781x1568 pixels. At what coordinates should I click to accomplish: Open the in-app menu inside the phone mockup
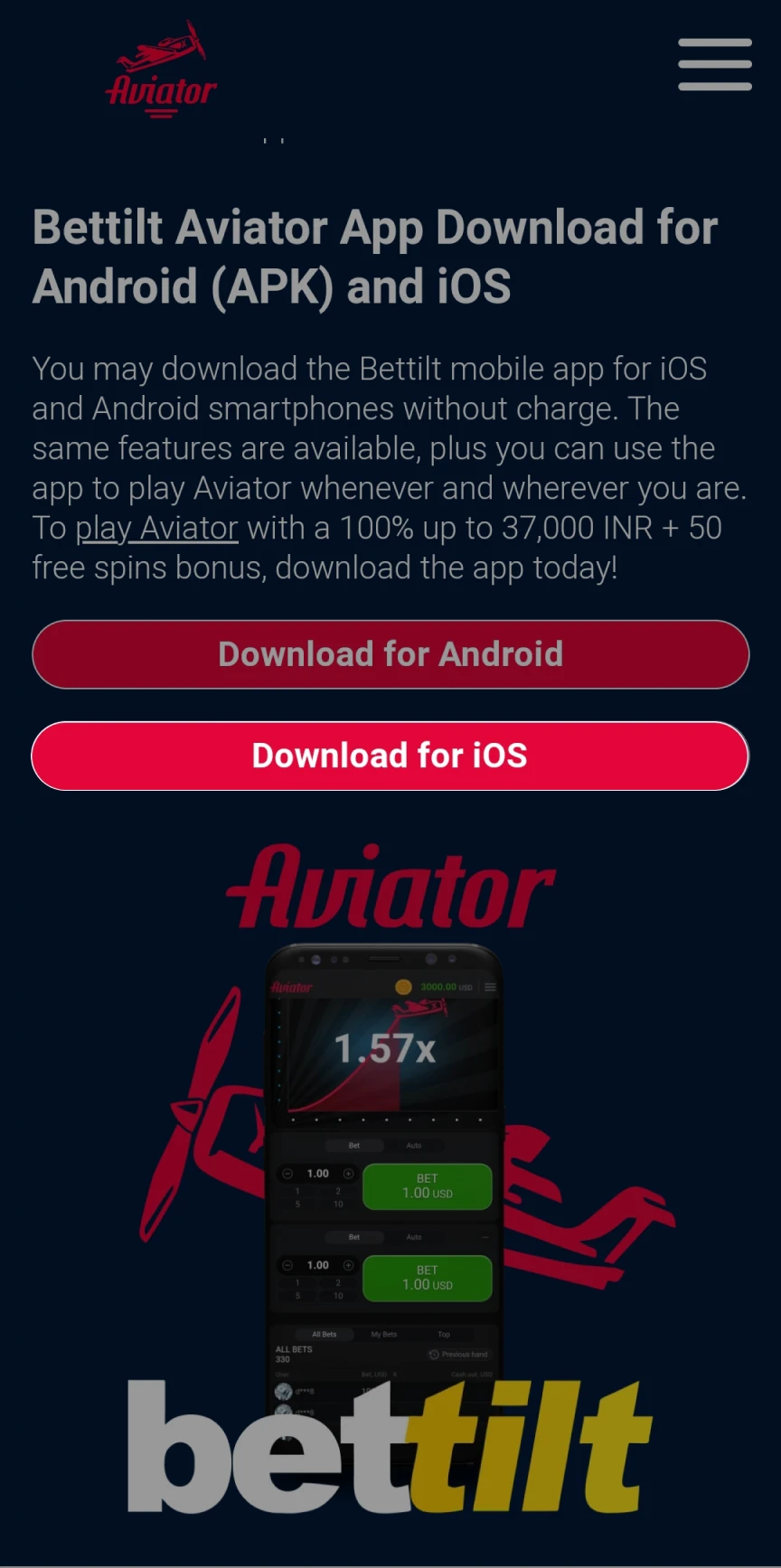pos(490,987)
